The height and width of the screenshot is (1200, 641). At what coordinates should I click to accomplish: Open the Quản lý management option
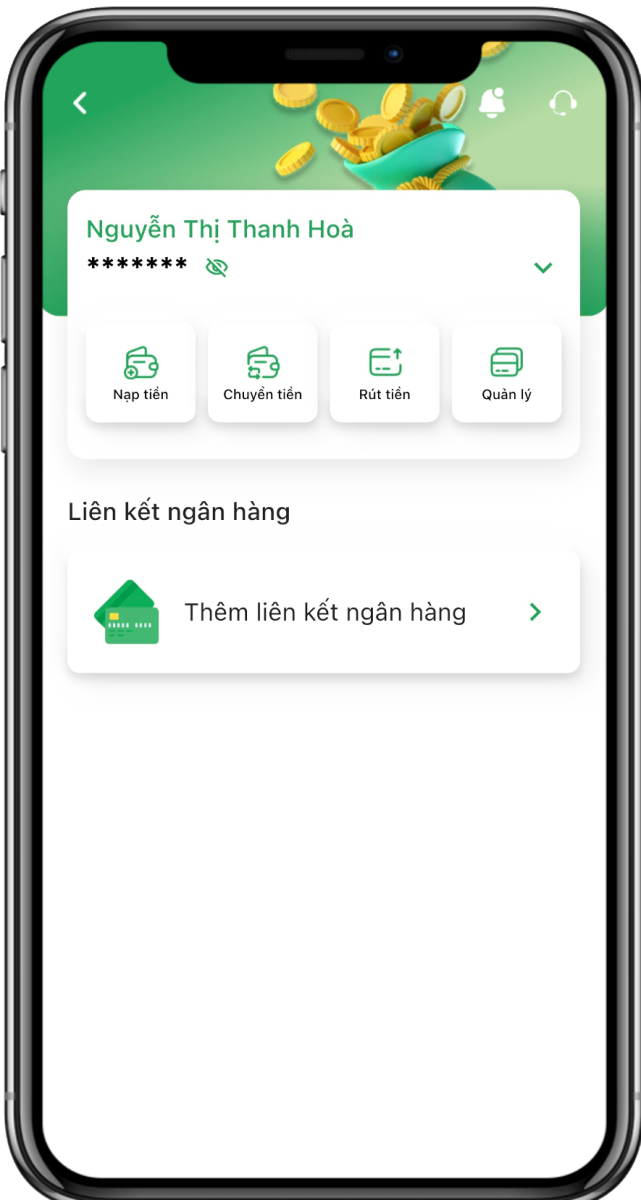click(506, 372)
